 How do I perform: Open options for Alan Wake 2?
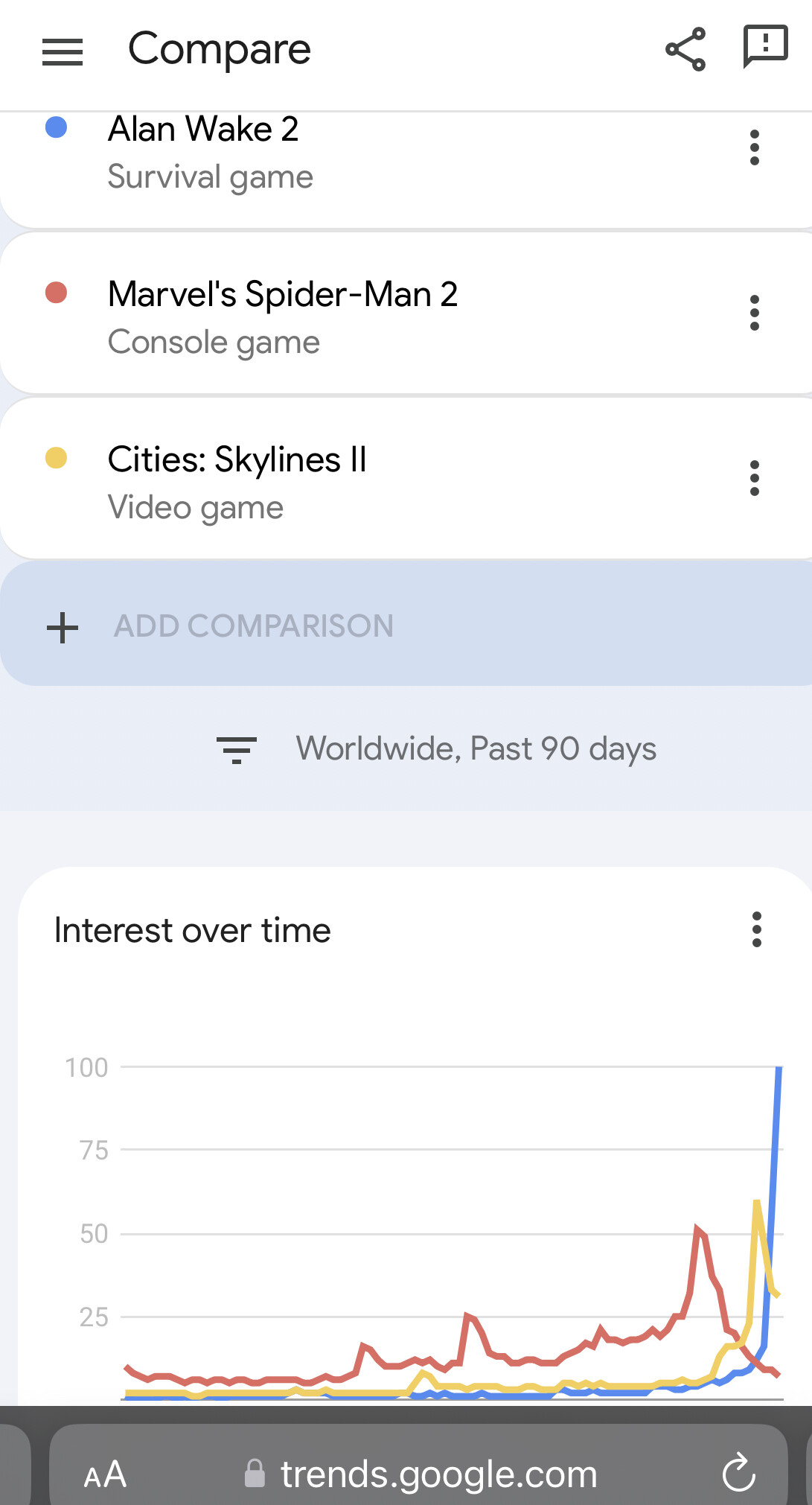(755, 147)
